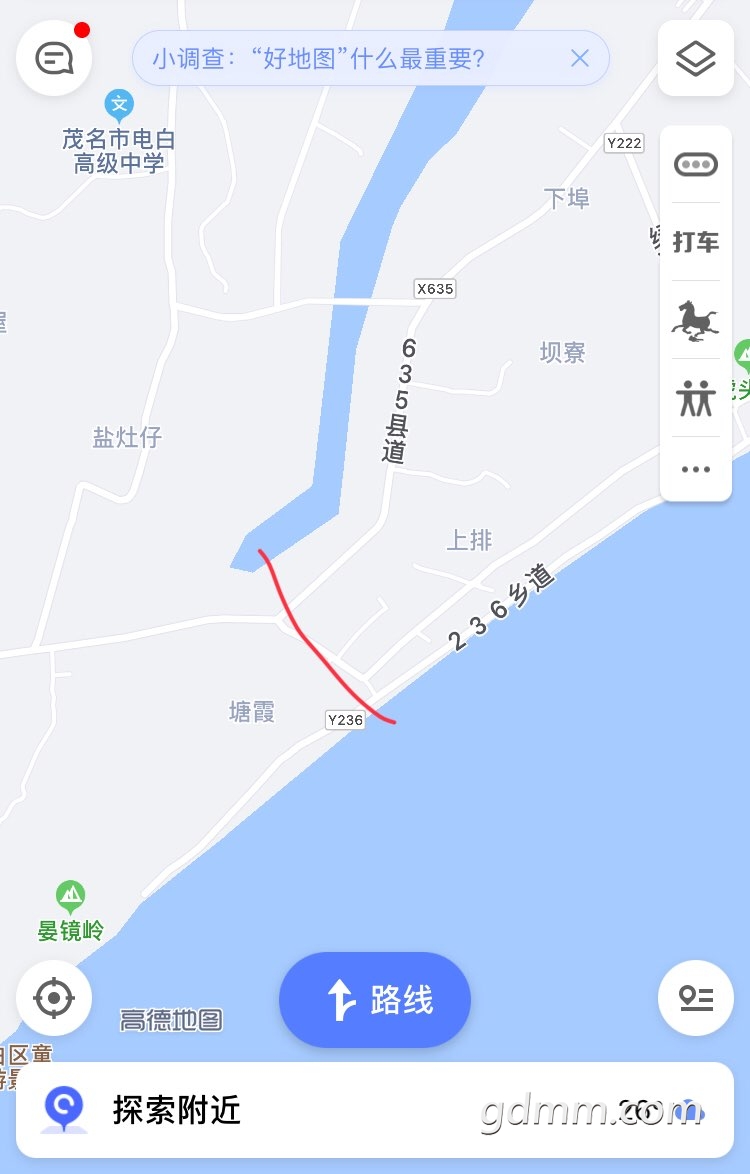Tap the horse icon in side toolbar

696,321
